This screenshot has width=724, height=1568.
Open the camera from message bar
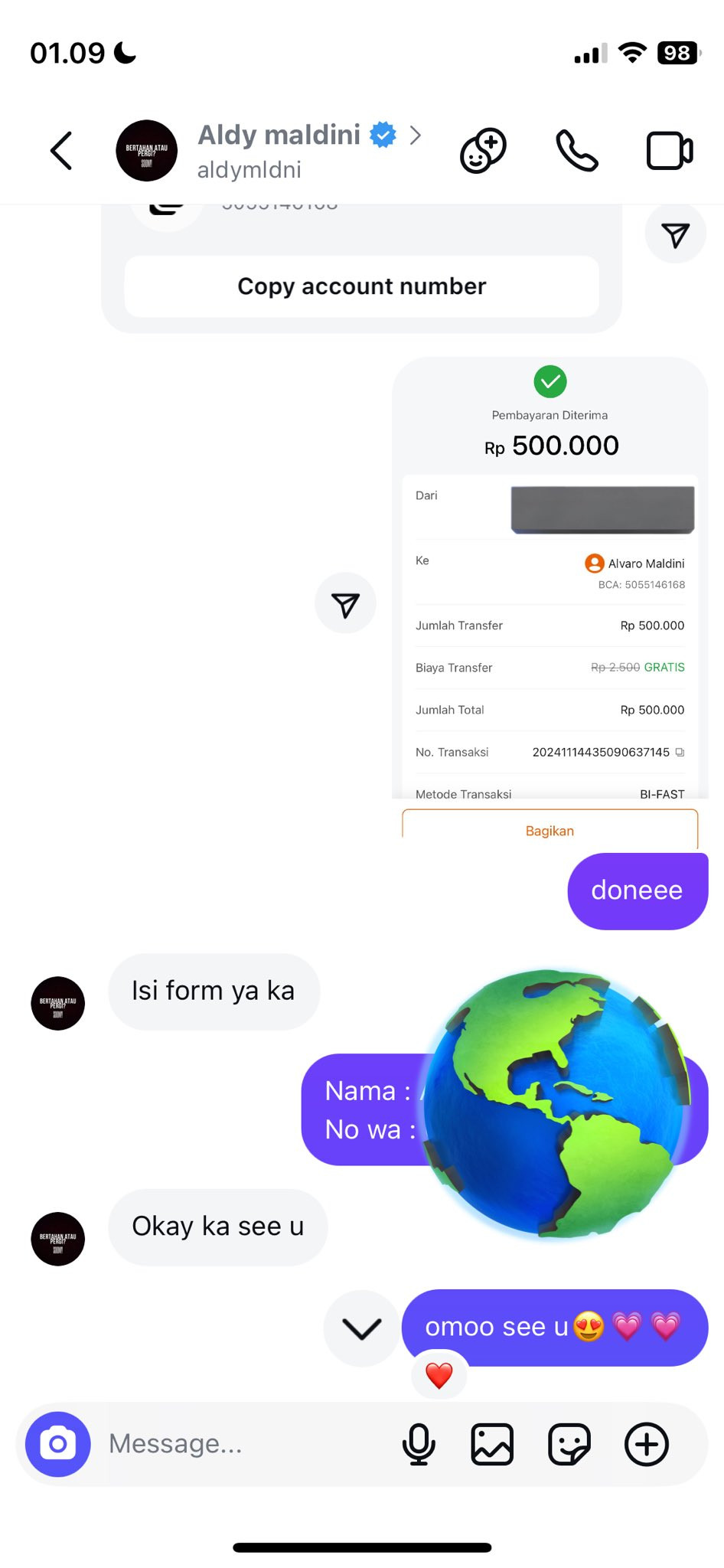(x=58, y=1444)
